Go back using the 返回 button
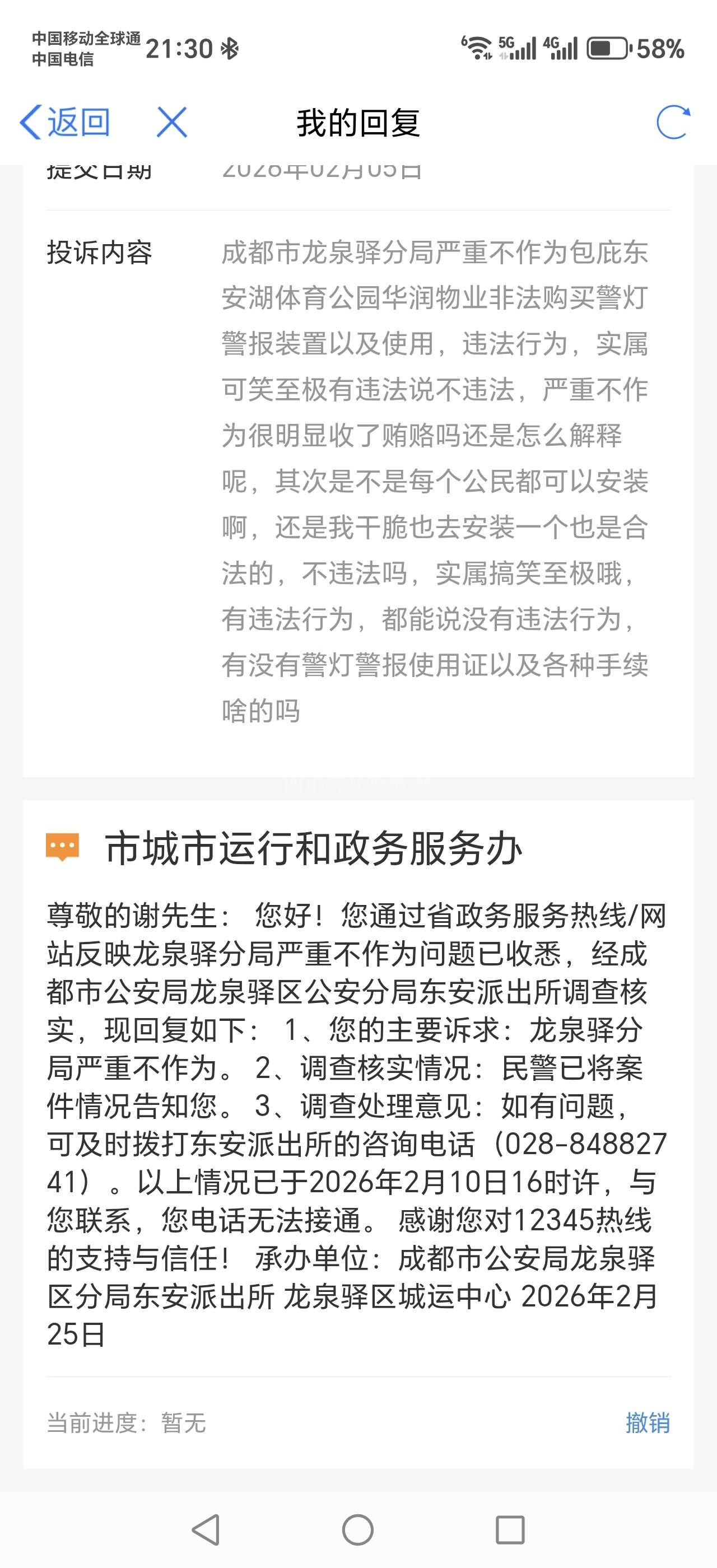This screenshot has height=1568, width=717. click(65, 122)
